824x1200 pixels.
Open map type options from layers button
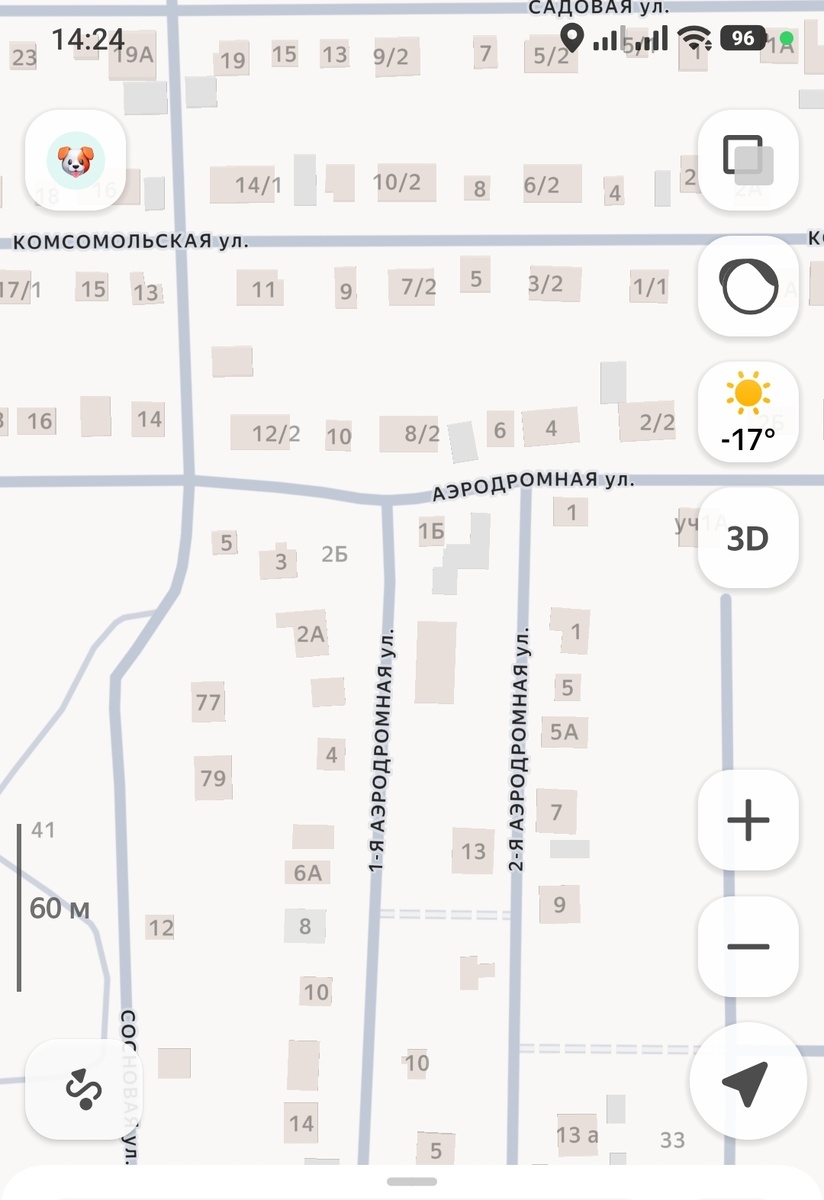click(748, 160)
